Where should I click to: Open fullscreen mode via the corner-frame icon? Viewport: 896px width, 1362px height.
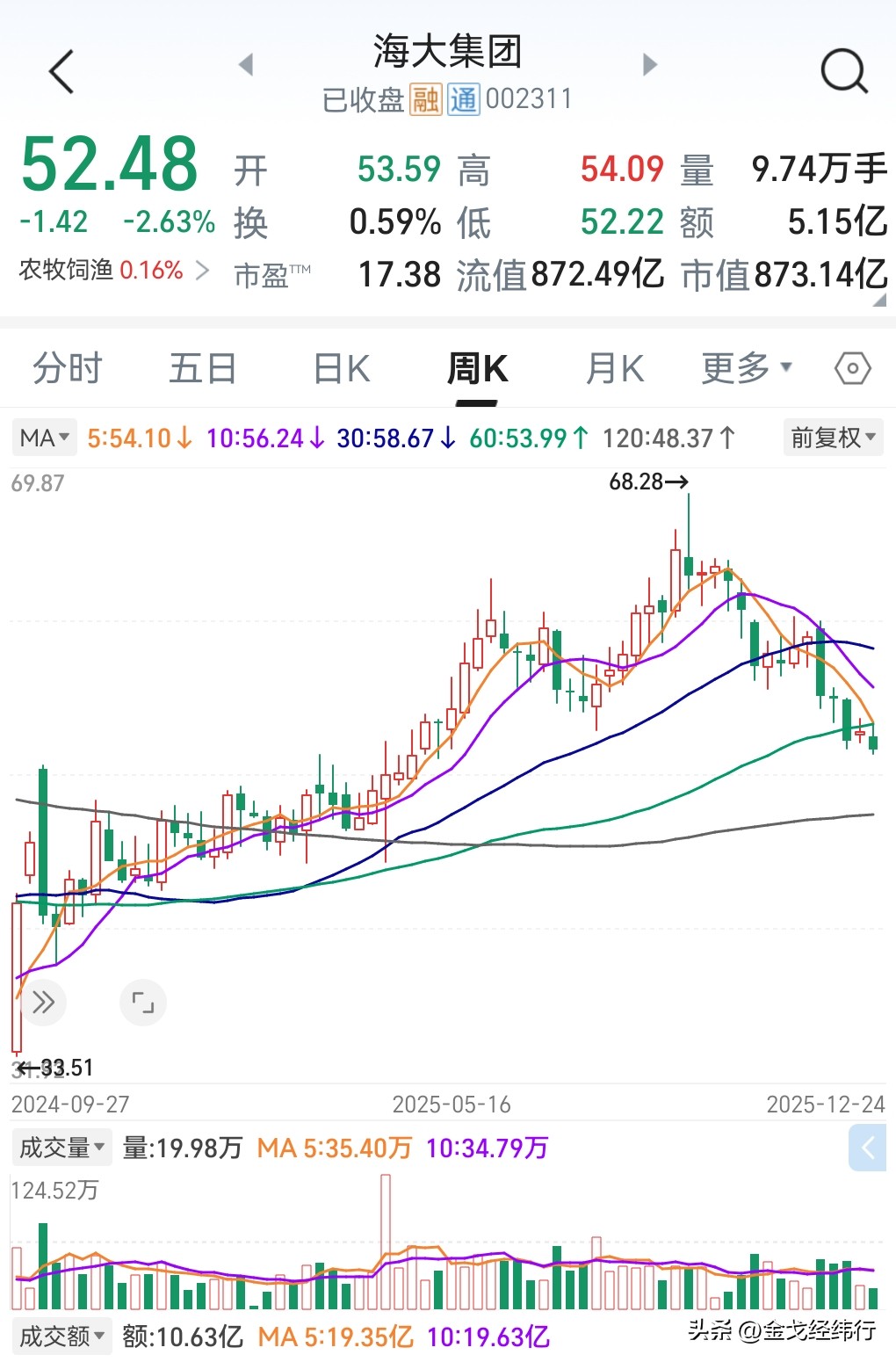coord(143,1003)
